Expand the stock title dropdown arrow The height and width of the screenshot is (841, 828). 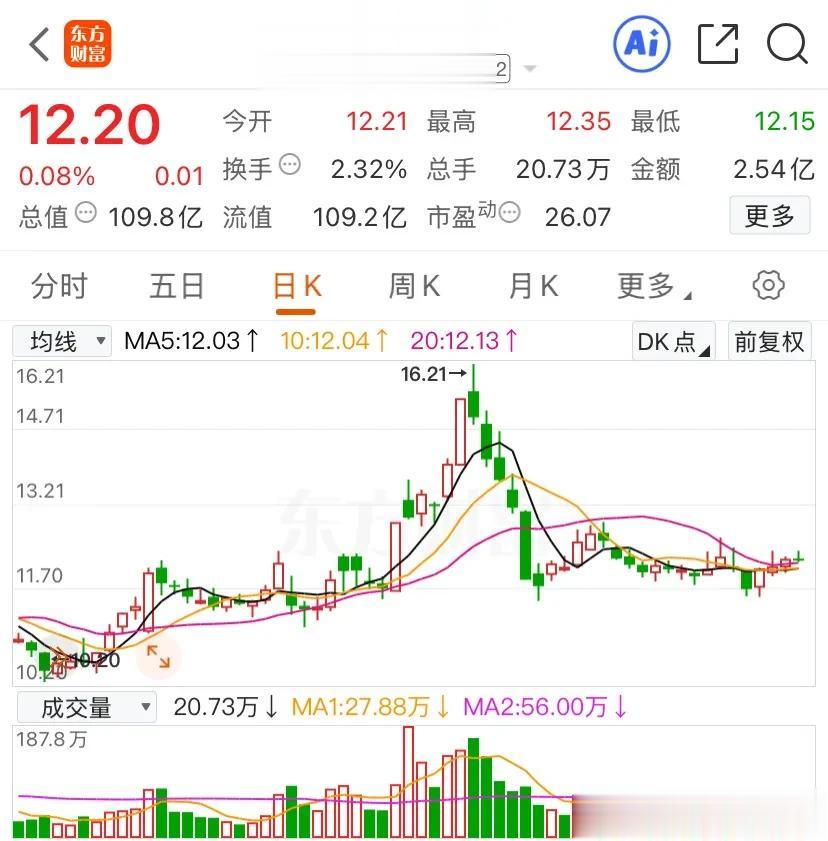(x=530, y=69)
